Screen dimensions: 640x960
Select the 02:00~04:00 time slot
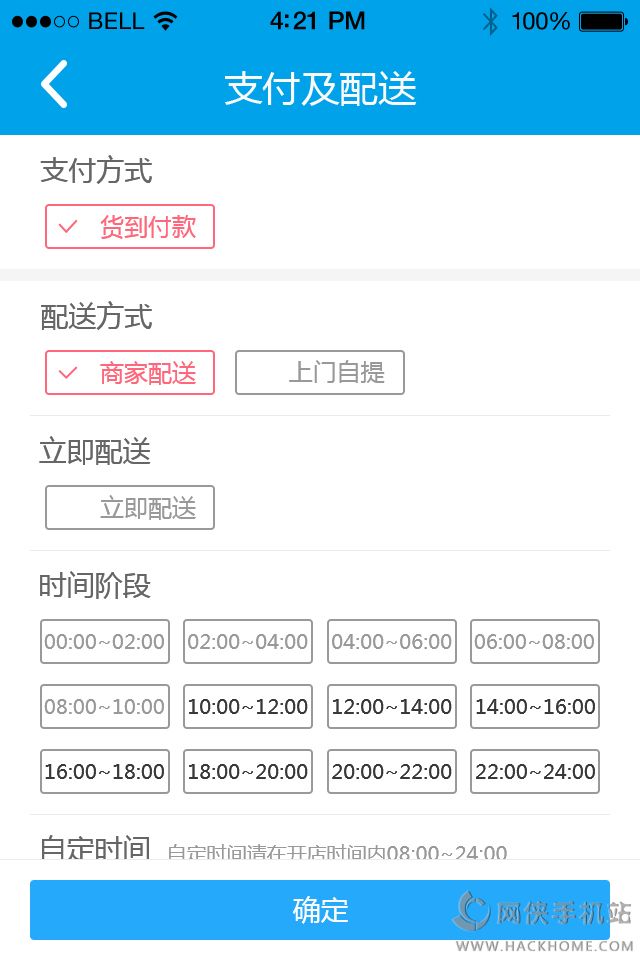(248, 642)
